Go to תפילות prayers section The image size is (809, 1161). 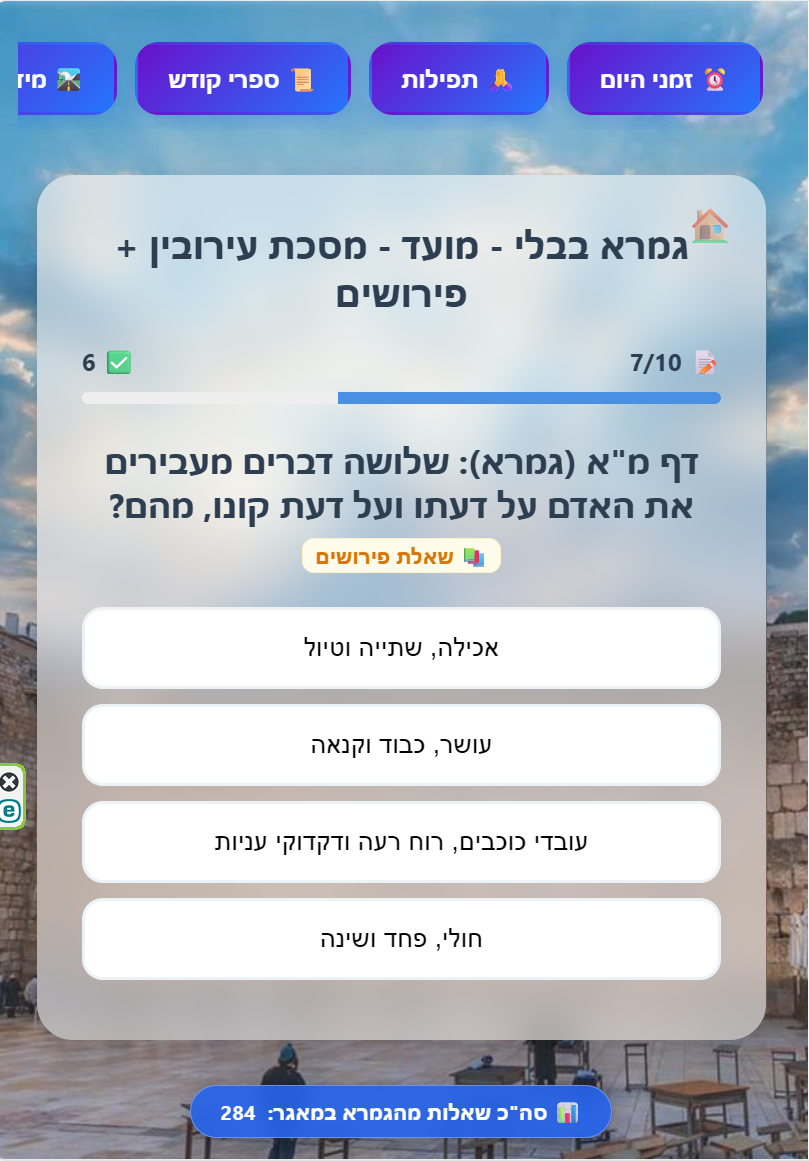coord(458,79)
